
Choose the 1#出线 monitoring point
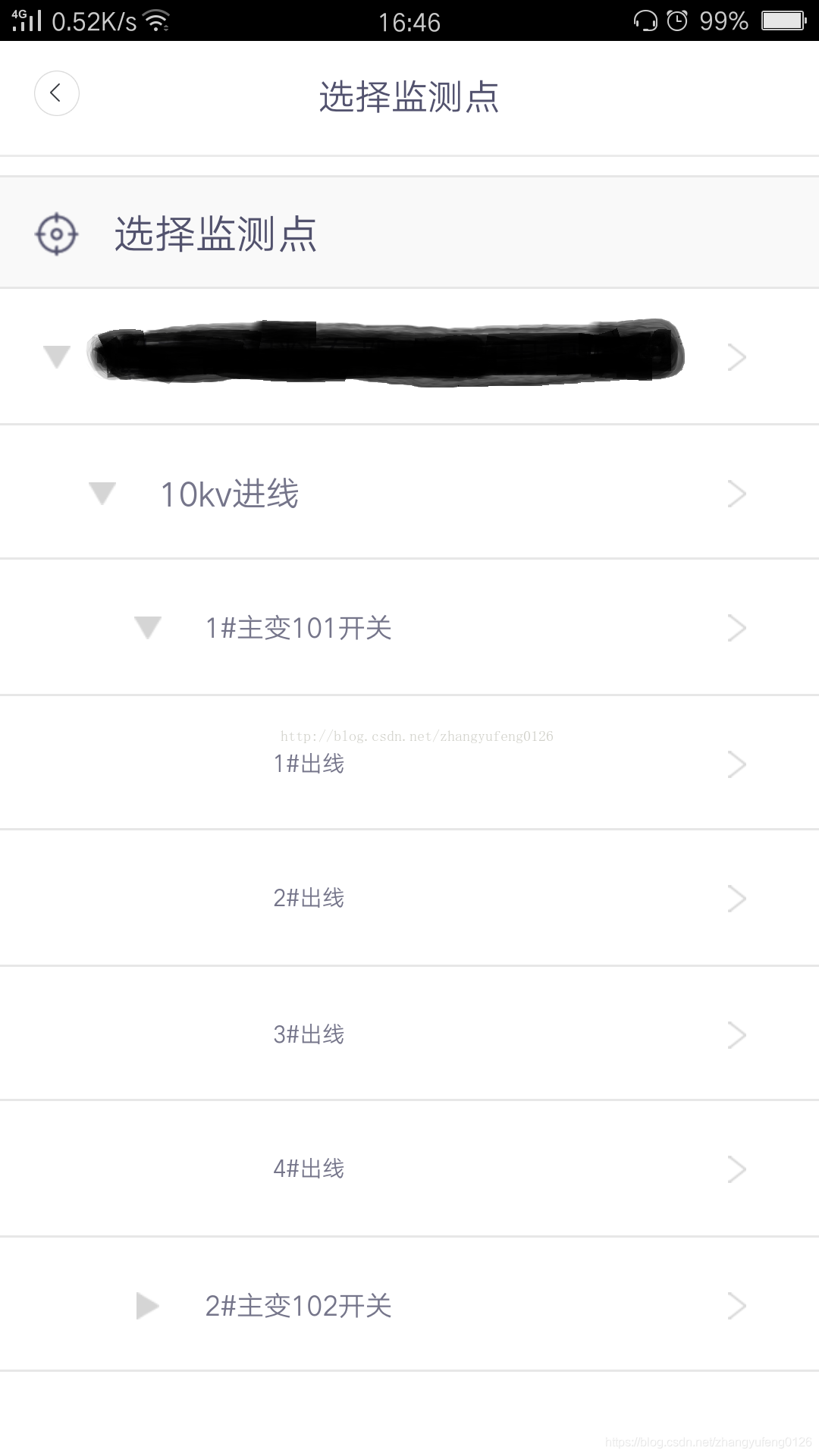409,763
